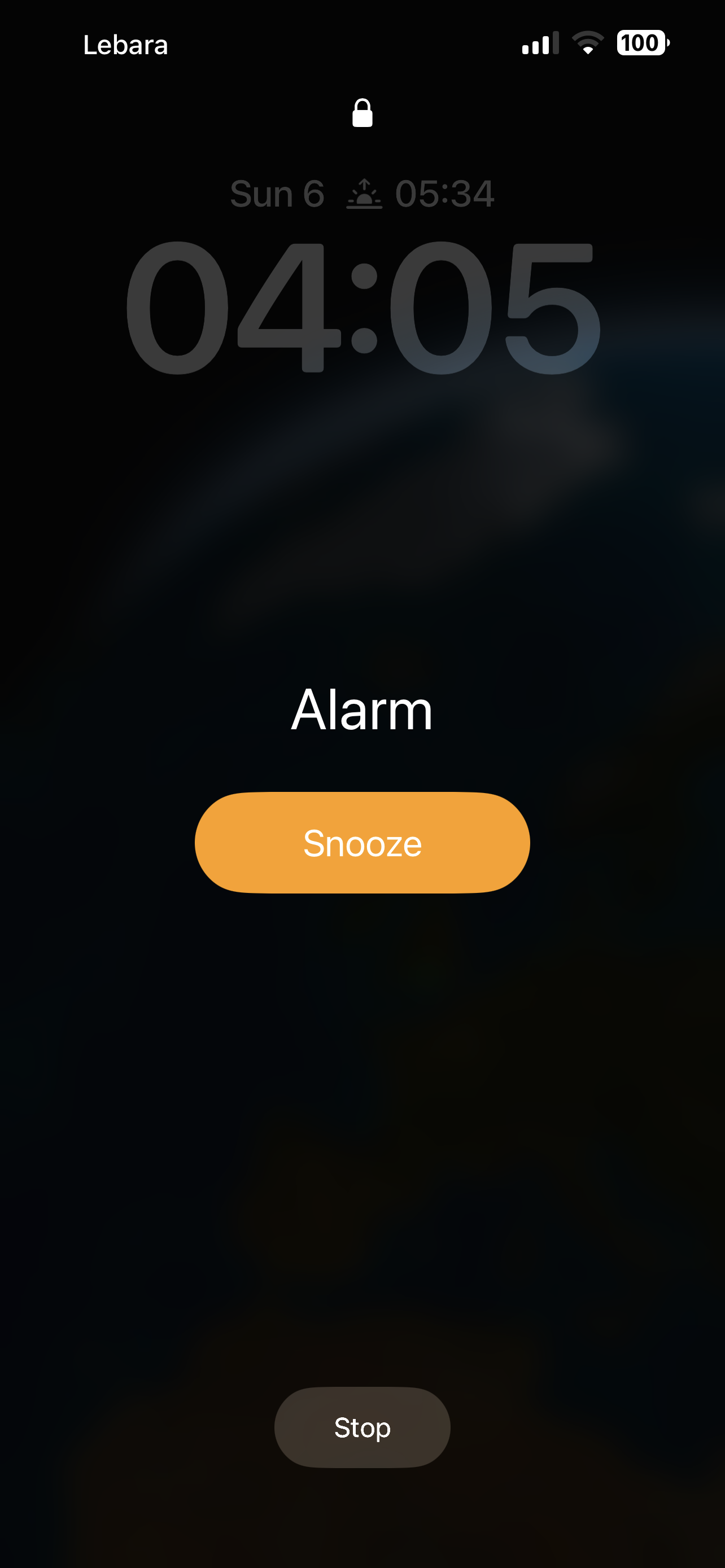Snooze the ringing alarm
This screenshot has height=1568, width=725.
(x=362, y=843)
